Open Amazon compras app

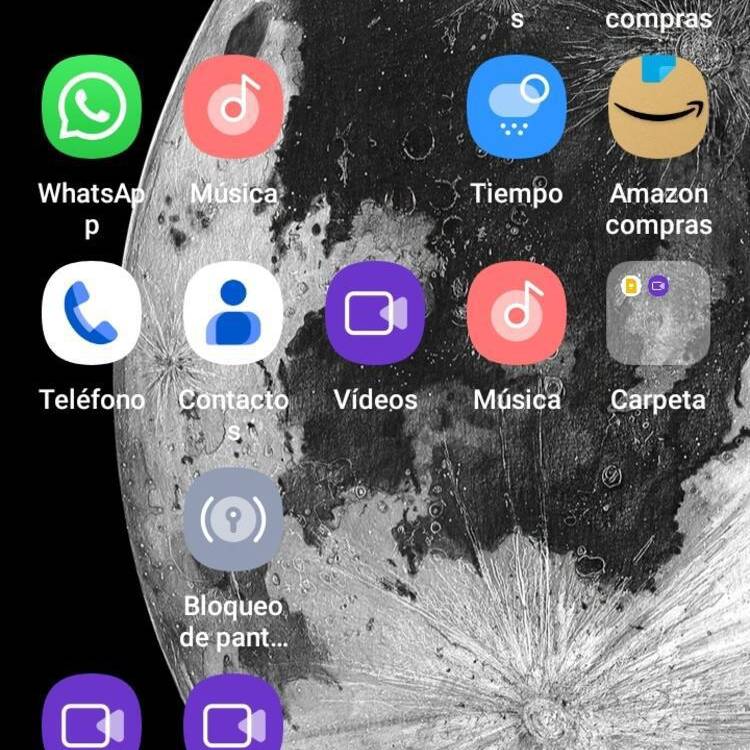coord(658,107)
